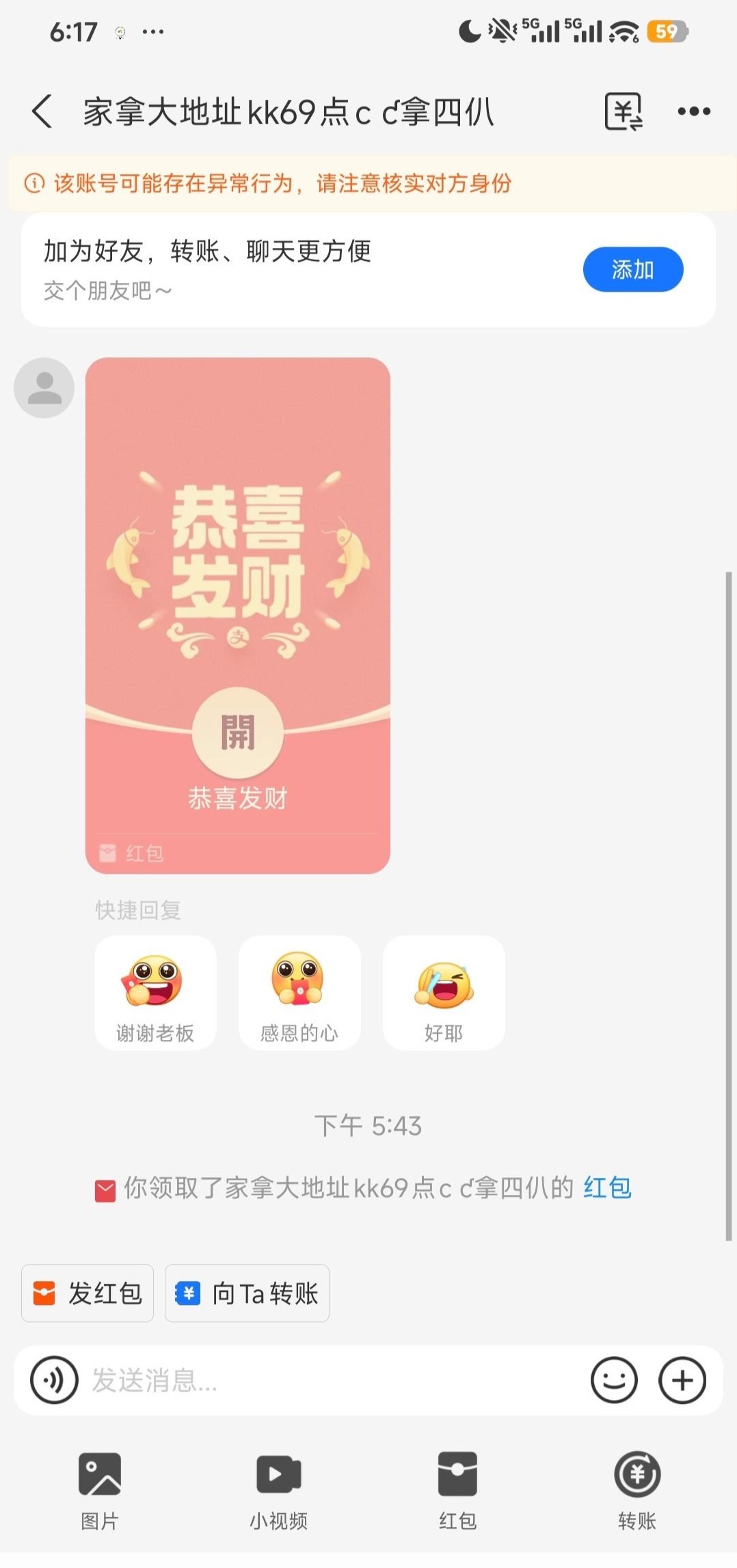Screen dimensions: 737x1568
Task: Select 转账 in the attachment panel
Action: coord(636,1489)
